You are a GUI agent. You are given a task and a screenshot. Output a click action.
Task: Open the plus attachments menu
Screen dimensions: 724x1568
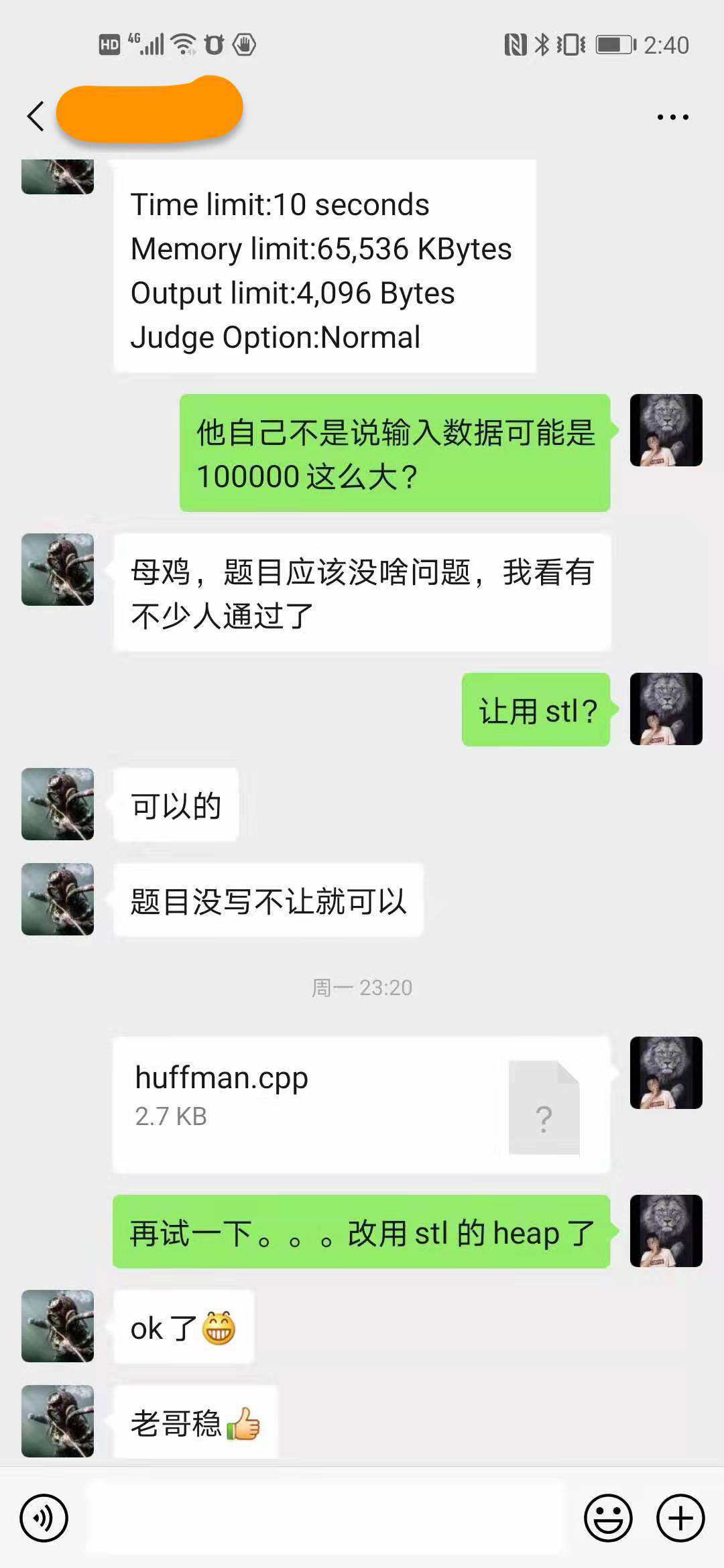[680, 1518]
